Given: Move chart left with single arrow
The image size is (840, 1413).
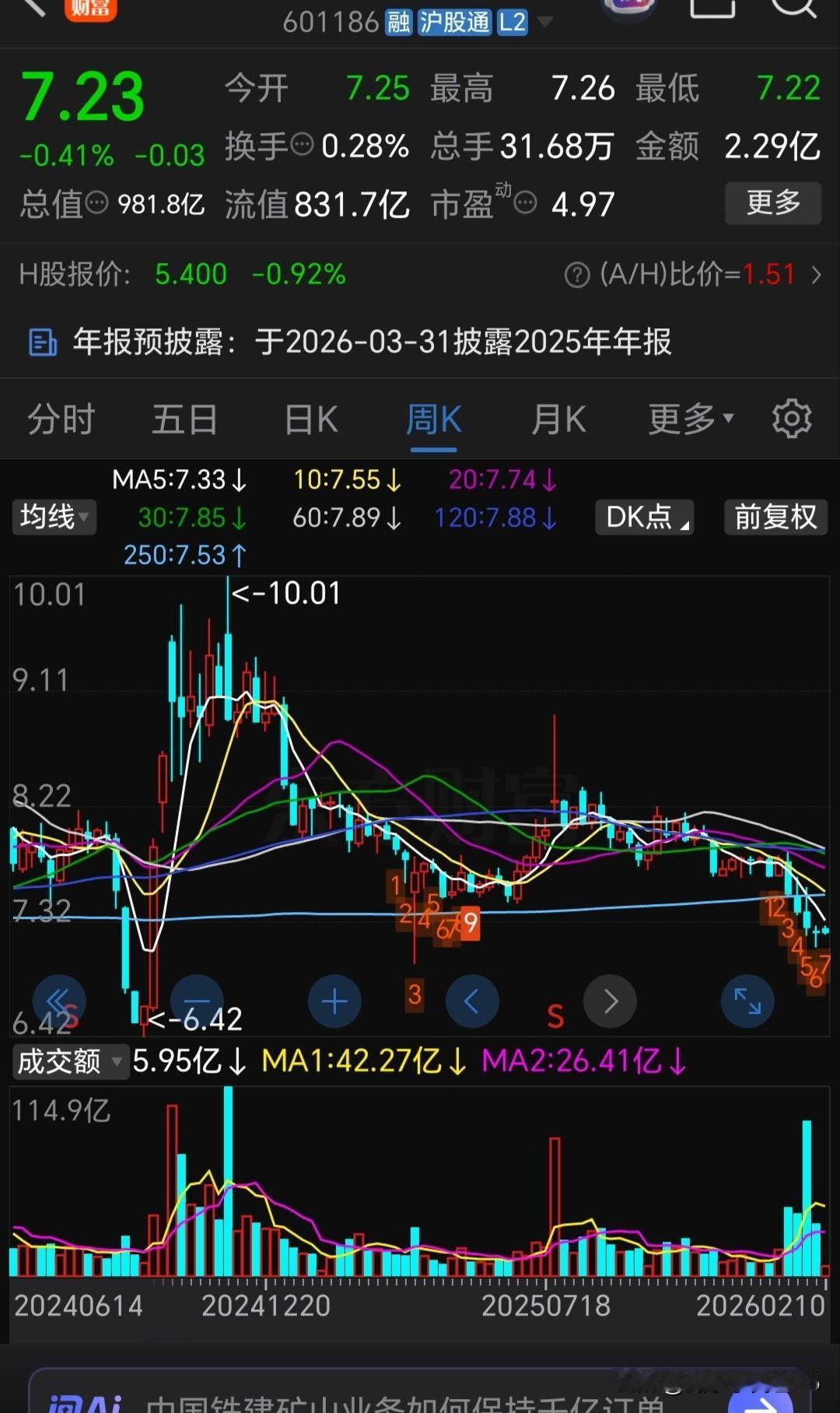Looking at the screenshot, I should (x=472, y=1001).
